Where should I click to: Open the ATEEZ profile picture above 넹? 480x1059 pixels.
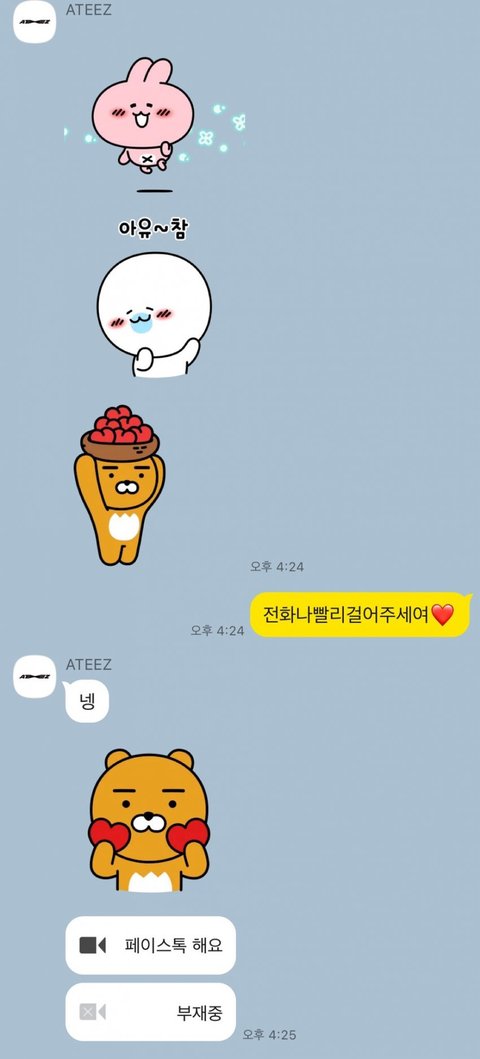(34, 676)
